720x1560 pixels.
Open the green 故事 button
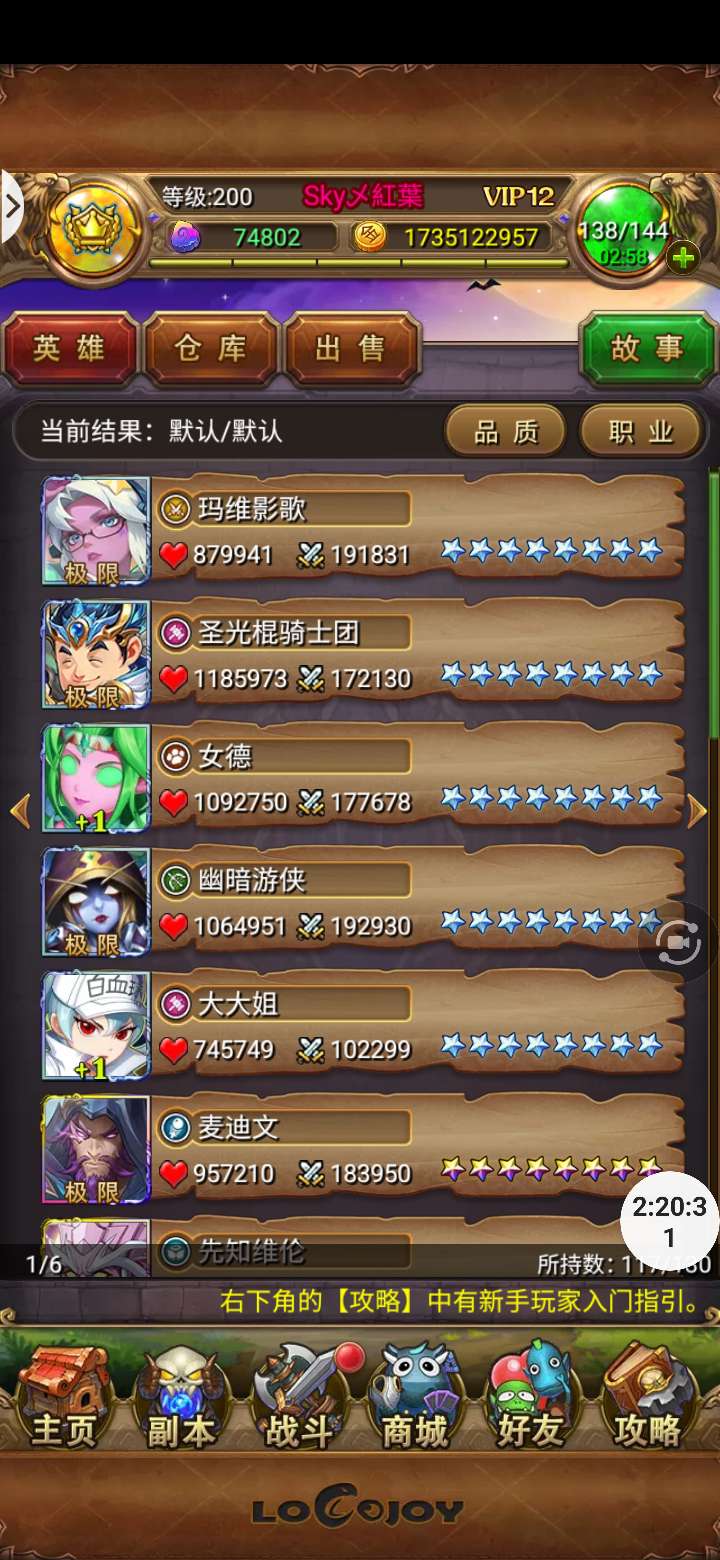point(647,348)
